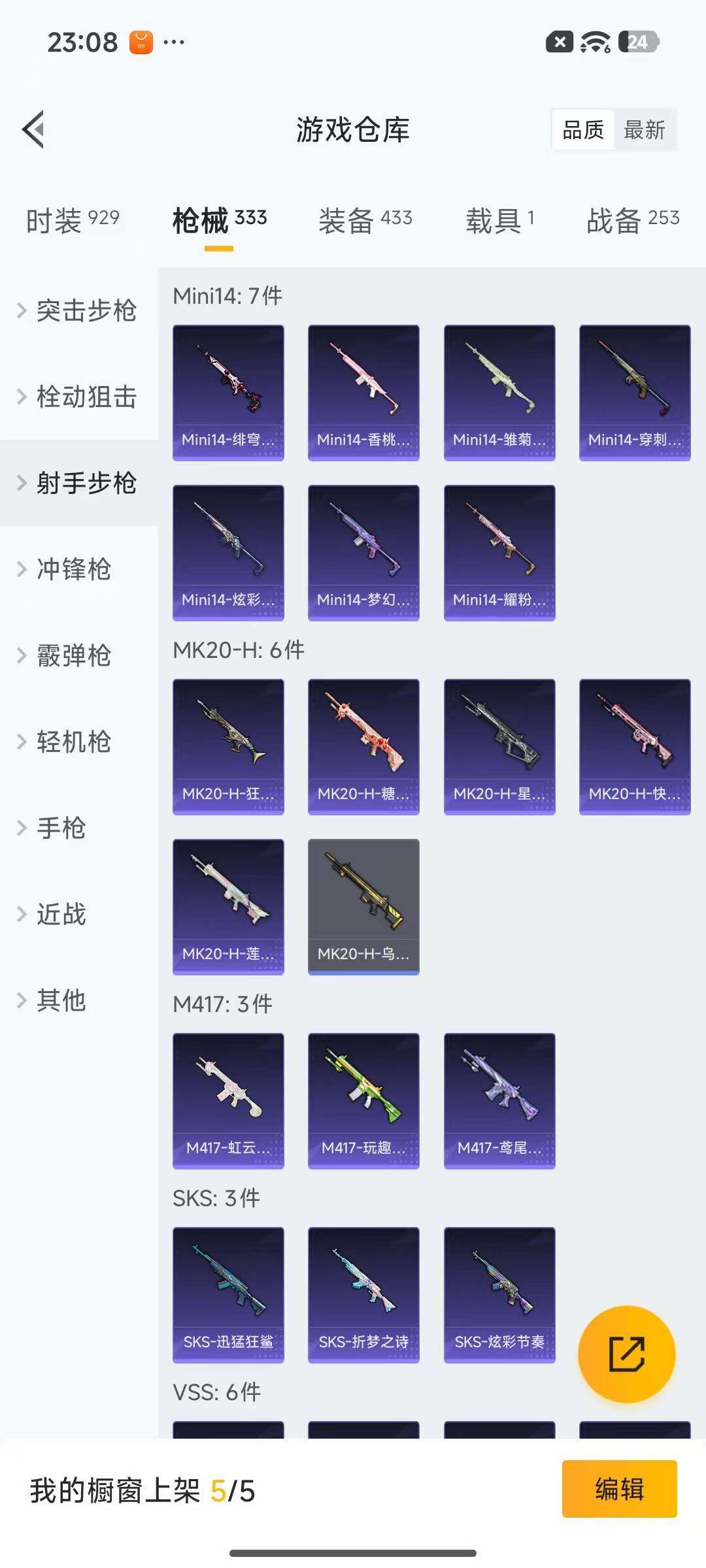Sort inventory by 最新

(644, 130)
